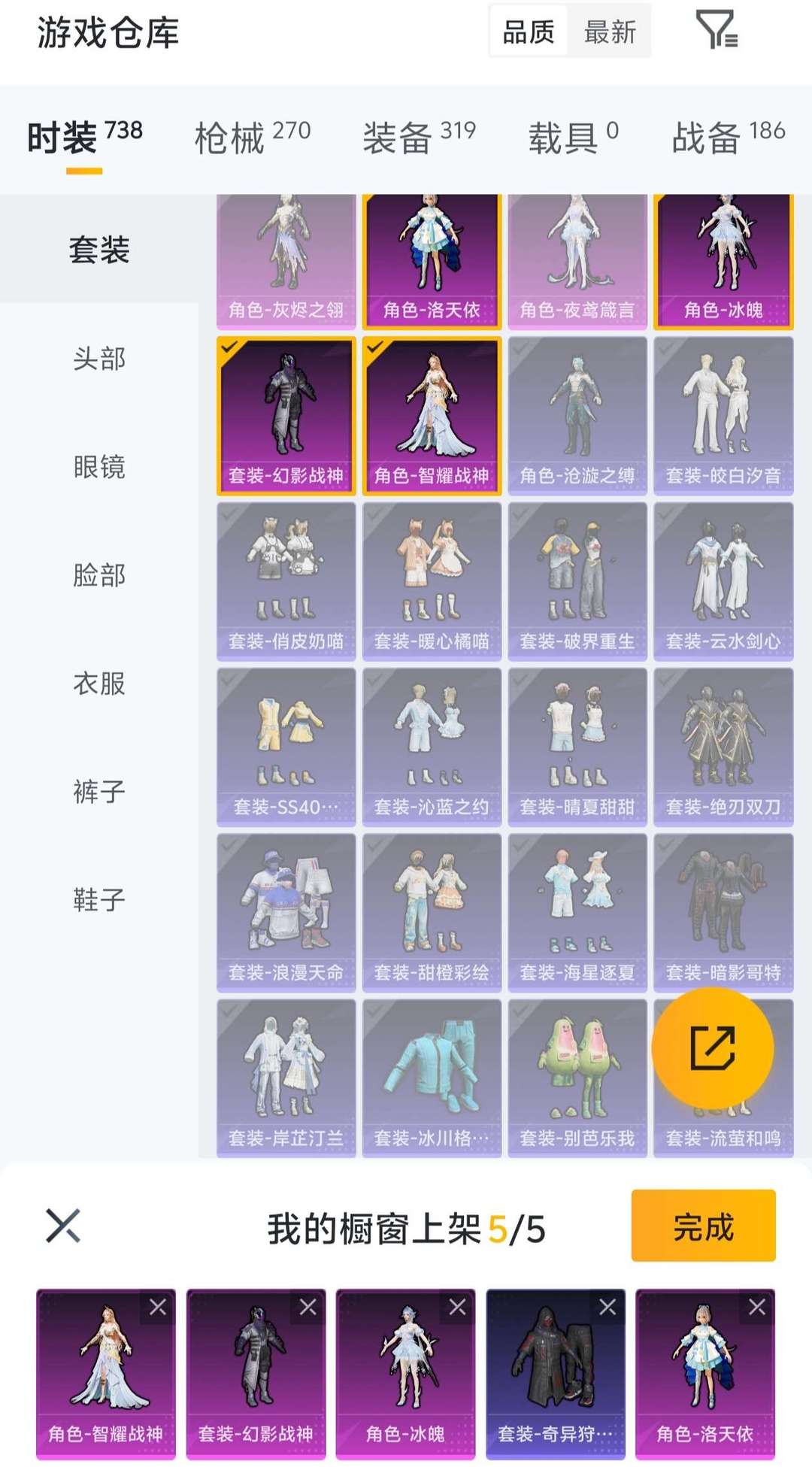This screenshot has height=1467, width=812.
Task: Sort items by 品质
Action: (x=529, y=32)
